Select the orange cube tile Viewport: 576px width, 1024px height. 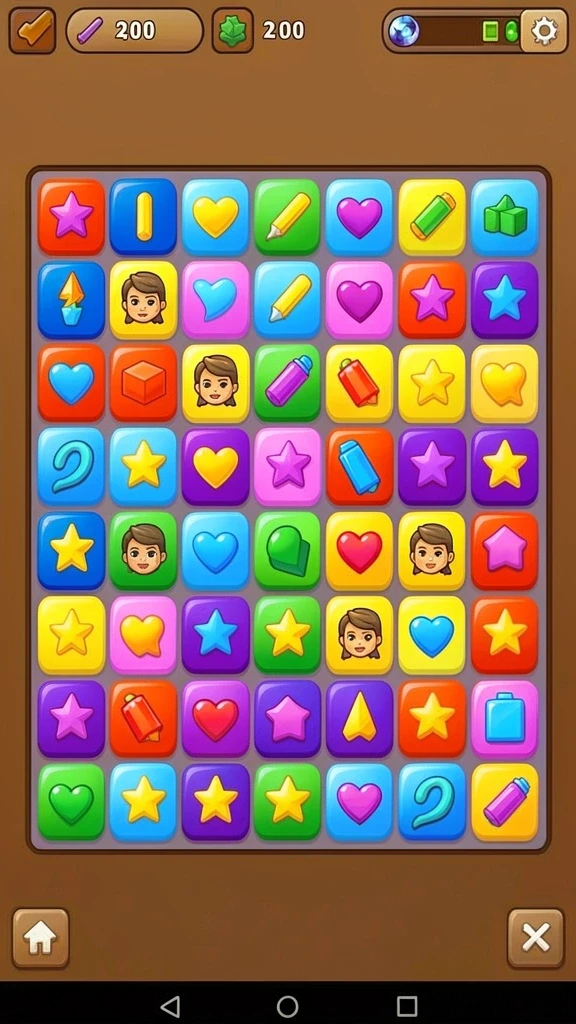[x=143, y=383]
